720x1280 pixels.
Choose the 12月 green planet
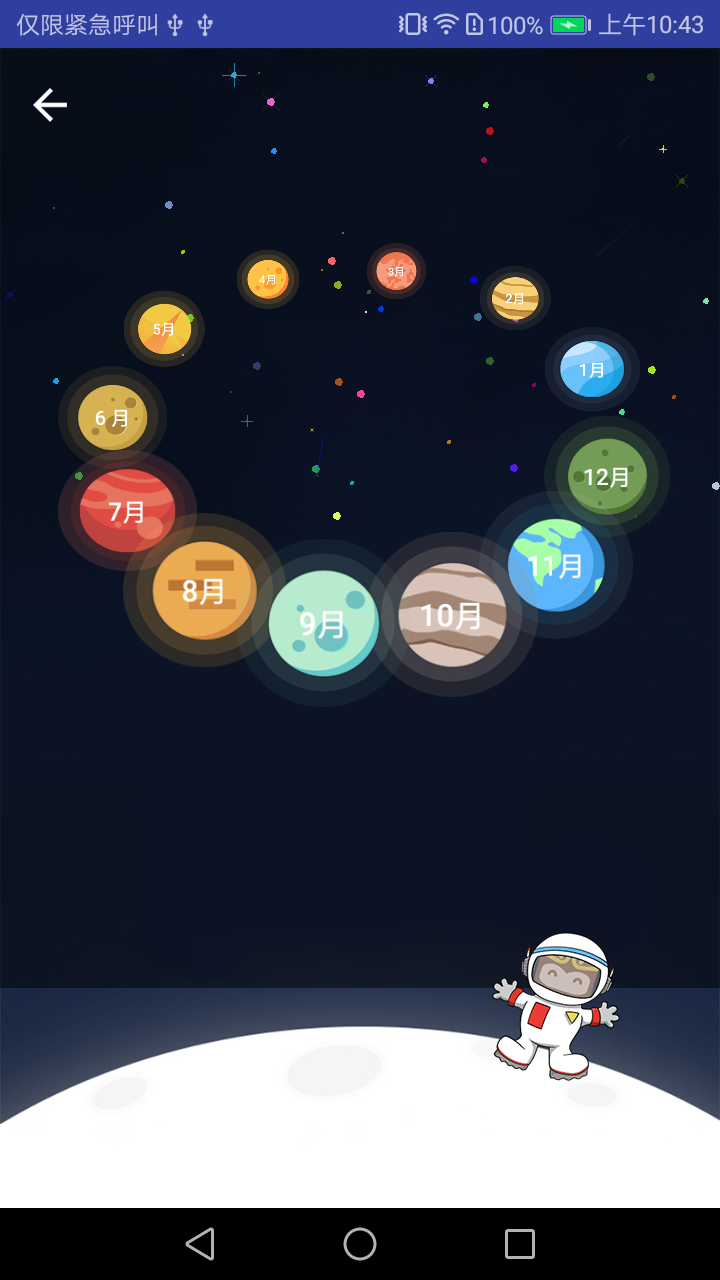point(607,477)
